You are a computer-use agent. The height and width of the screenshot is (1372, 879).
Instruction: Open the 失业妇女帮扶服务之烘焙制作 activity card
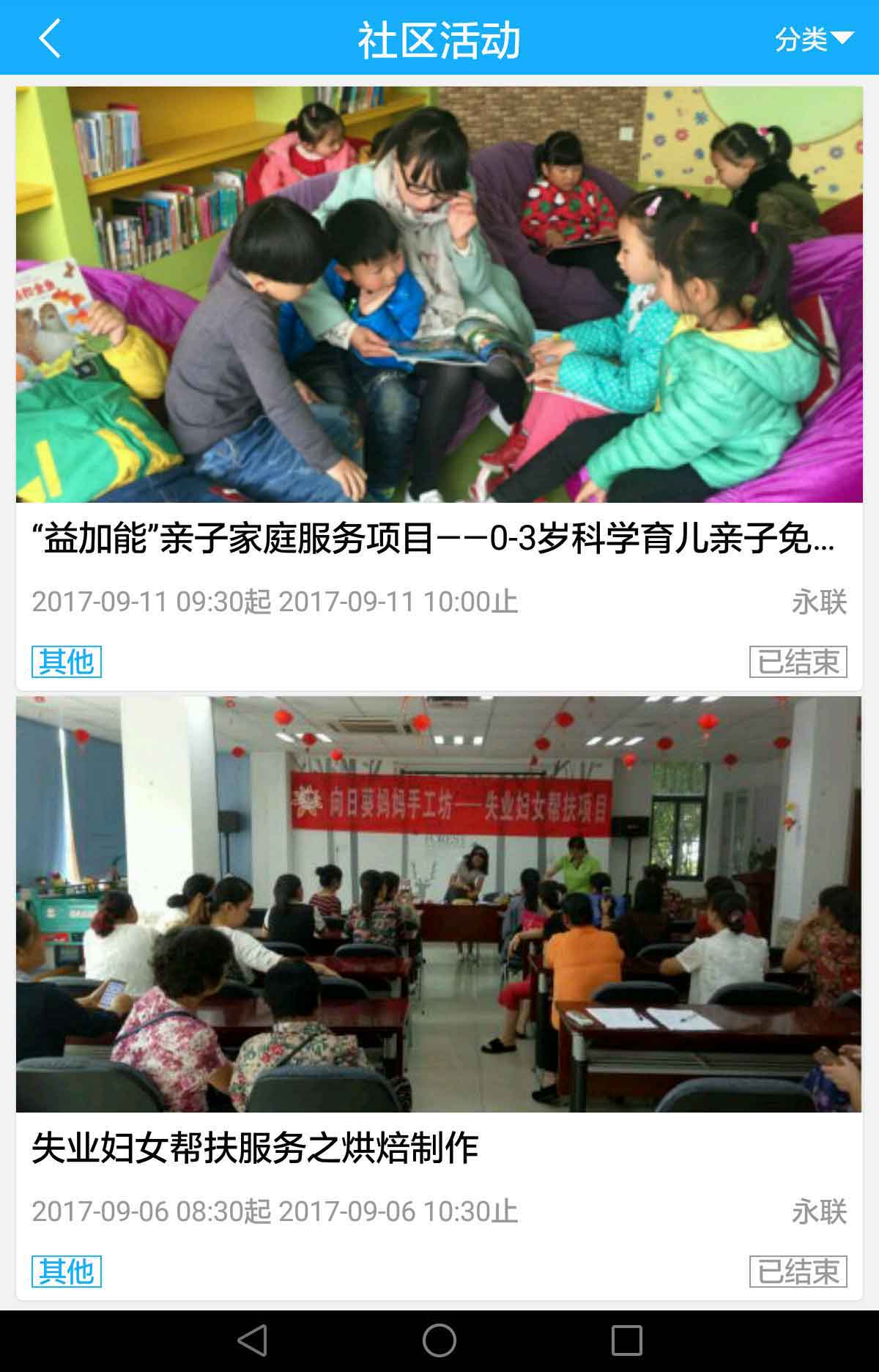(x=255, y=1148)
